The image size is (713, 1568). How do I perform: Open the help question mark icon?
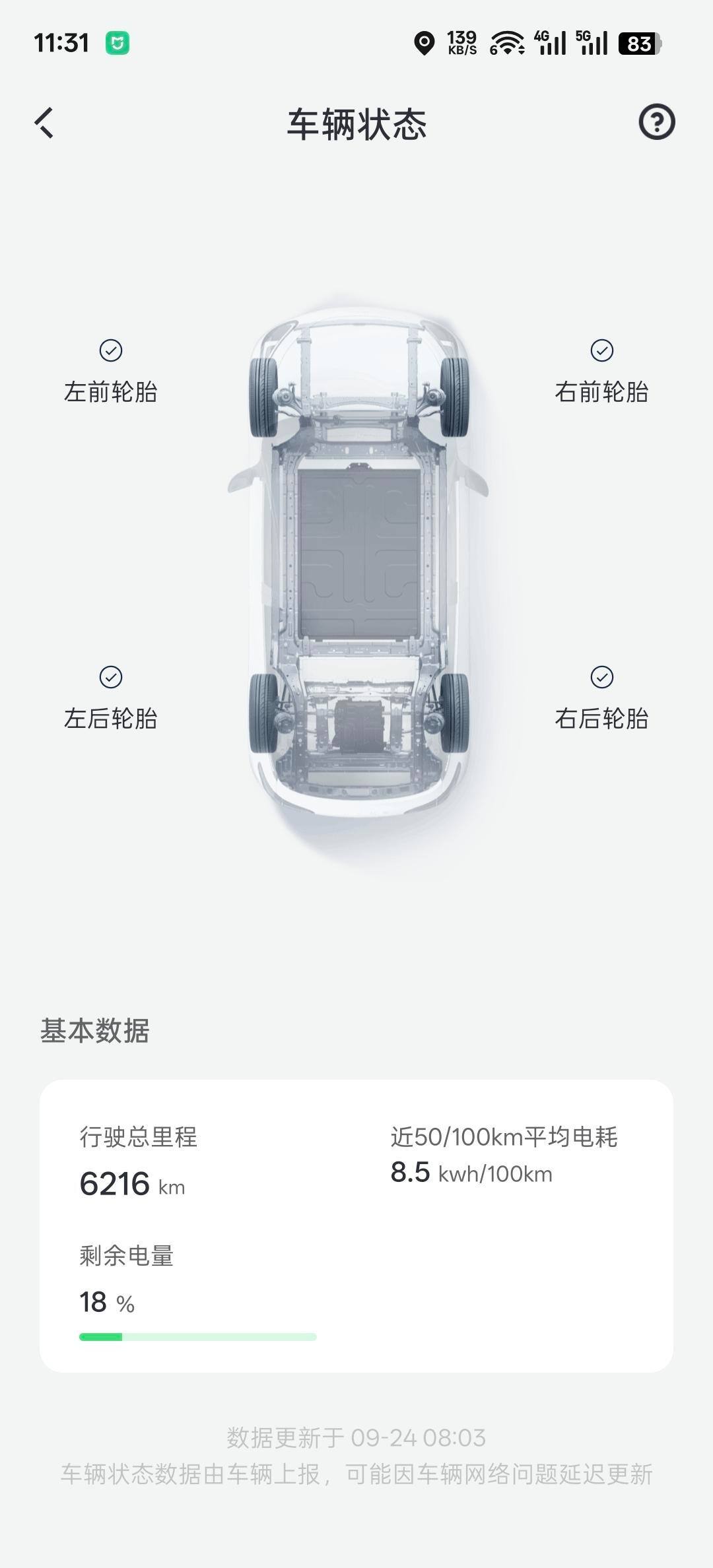click(x=656, y=122)
